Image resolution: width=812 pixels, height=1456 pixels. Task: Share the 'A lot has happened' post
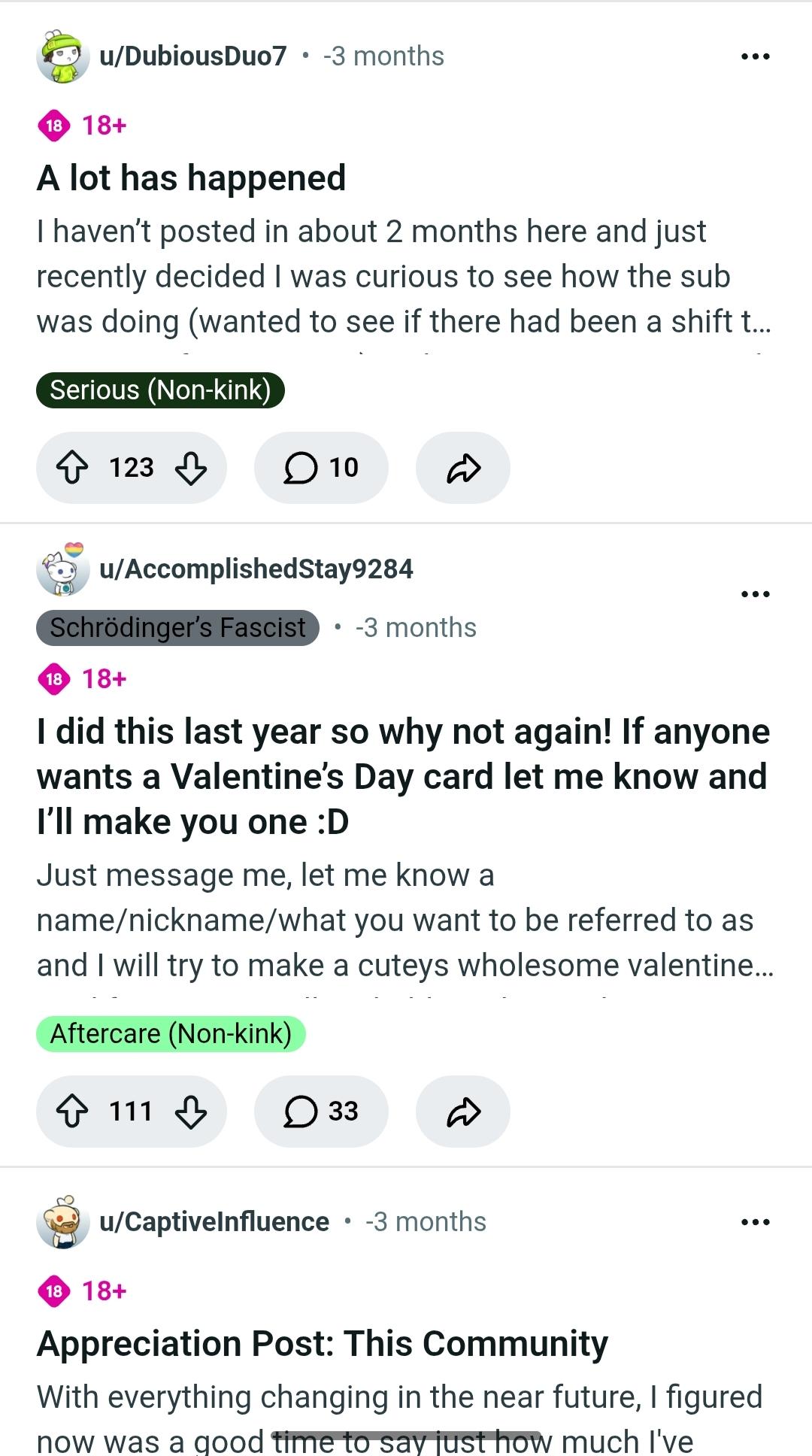click(x=462, y=468)
